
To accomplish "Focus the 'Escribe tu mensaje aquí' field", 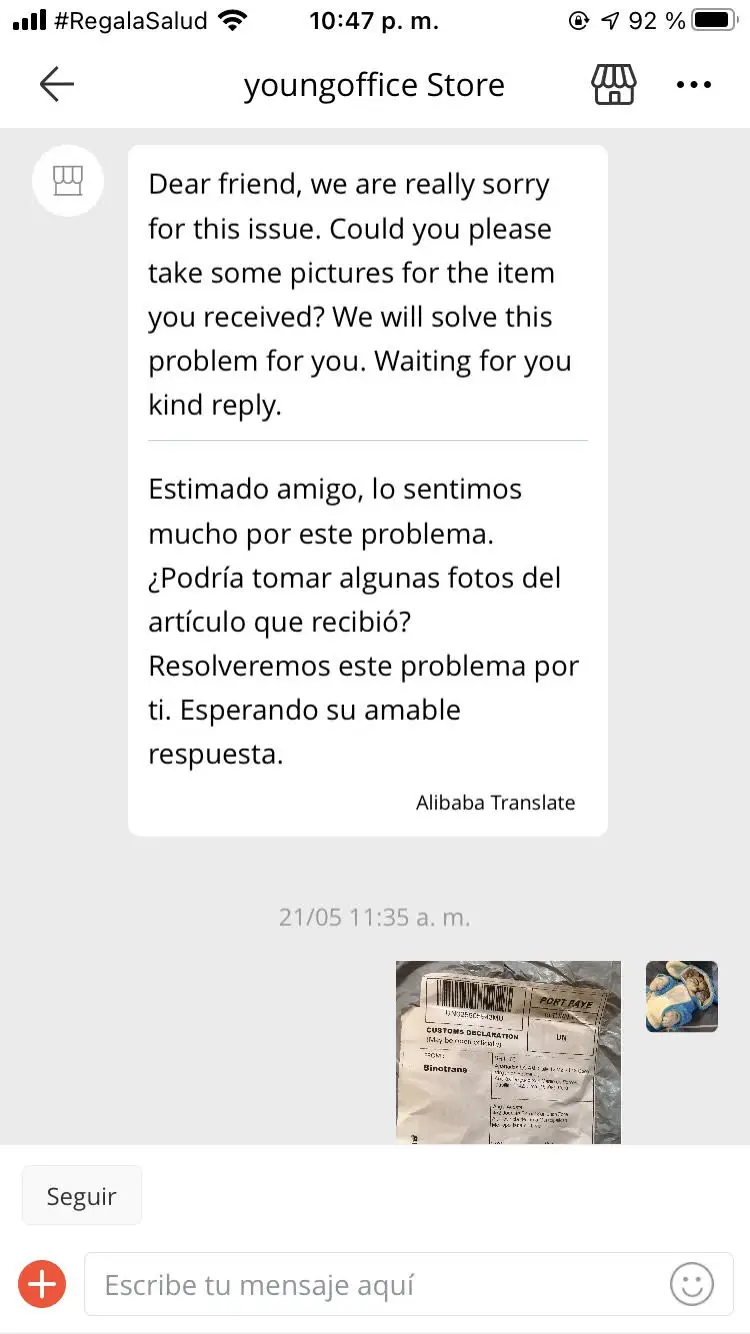I will 380,1285.
